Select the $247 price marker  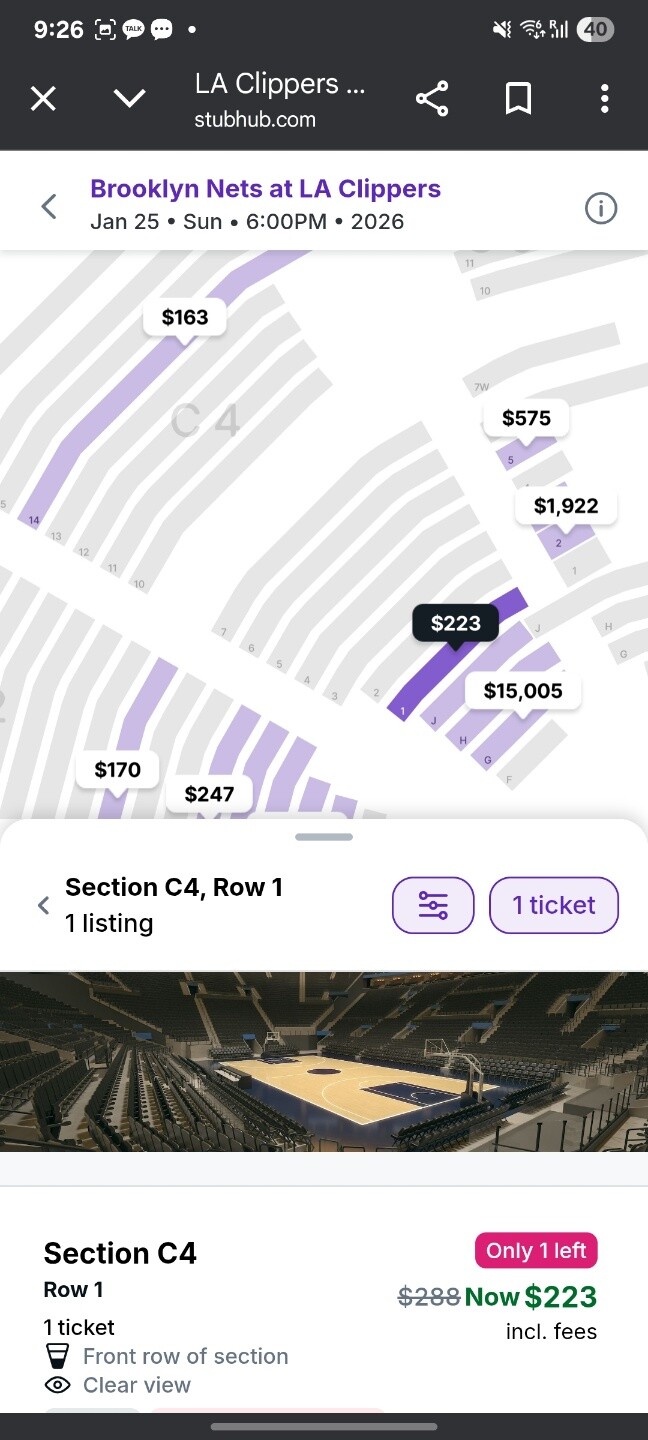point(209,794)
